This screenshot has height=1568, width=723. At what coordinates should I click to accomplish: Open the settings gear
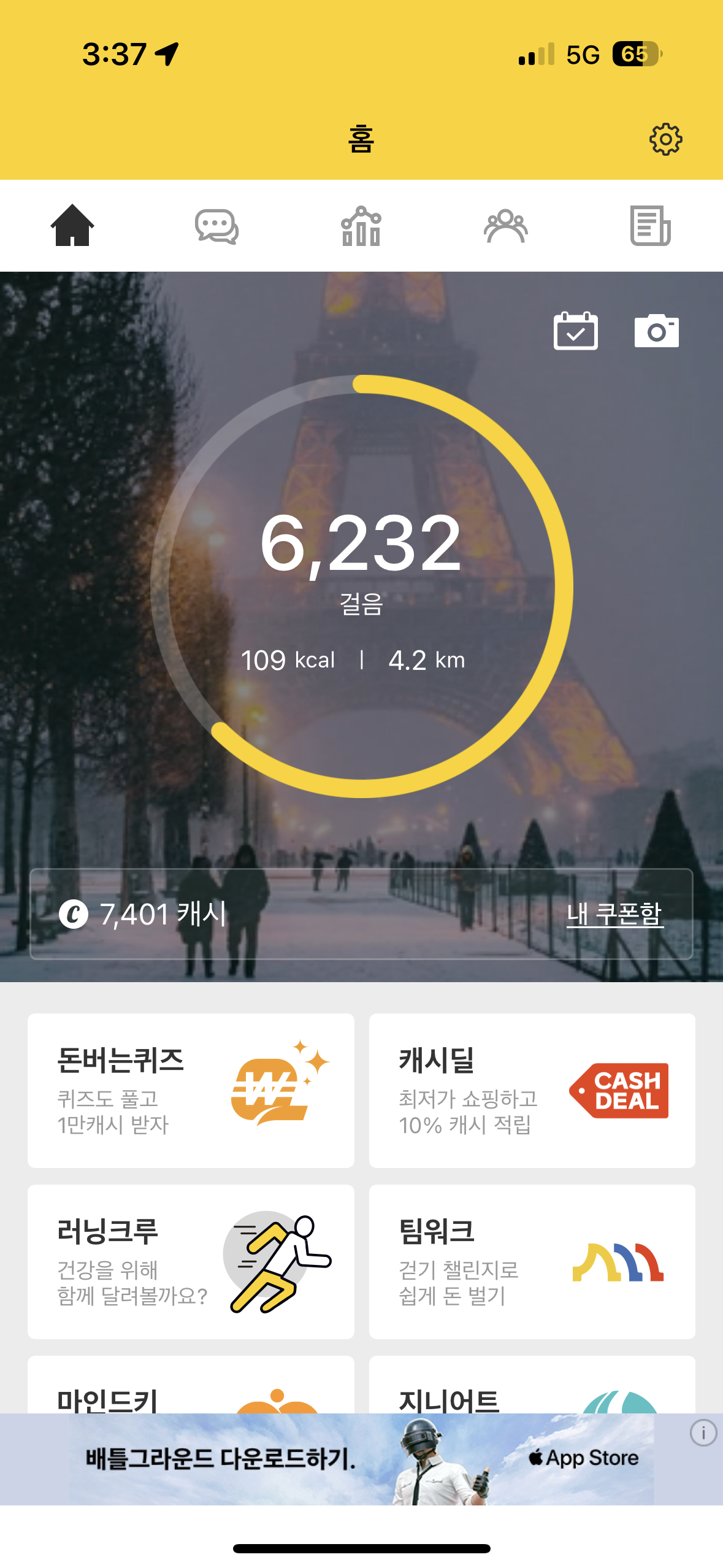click(x=665, y=139)
